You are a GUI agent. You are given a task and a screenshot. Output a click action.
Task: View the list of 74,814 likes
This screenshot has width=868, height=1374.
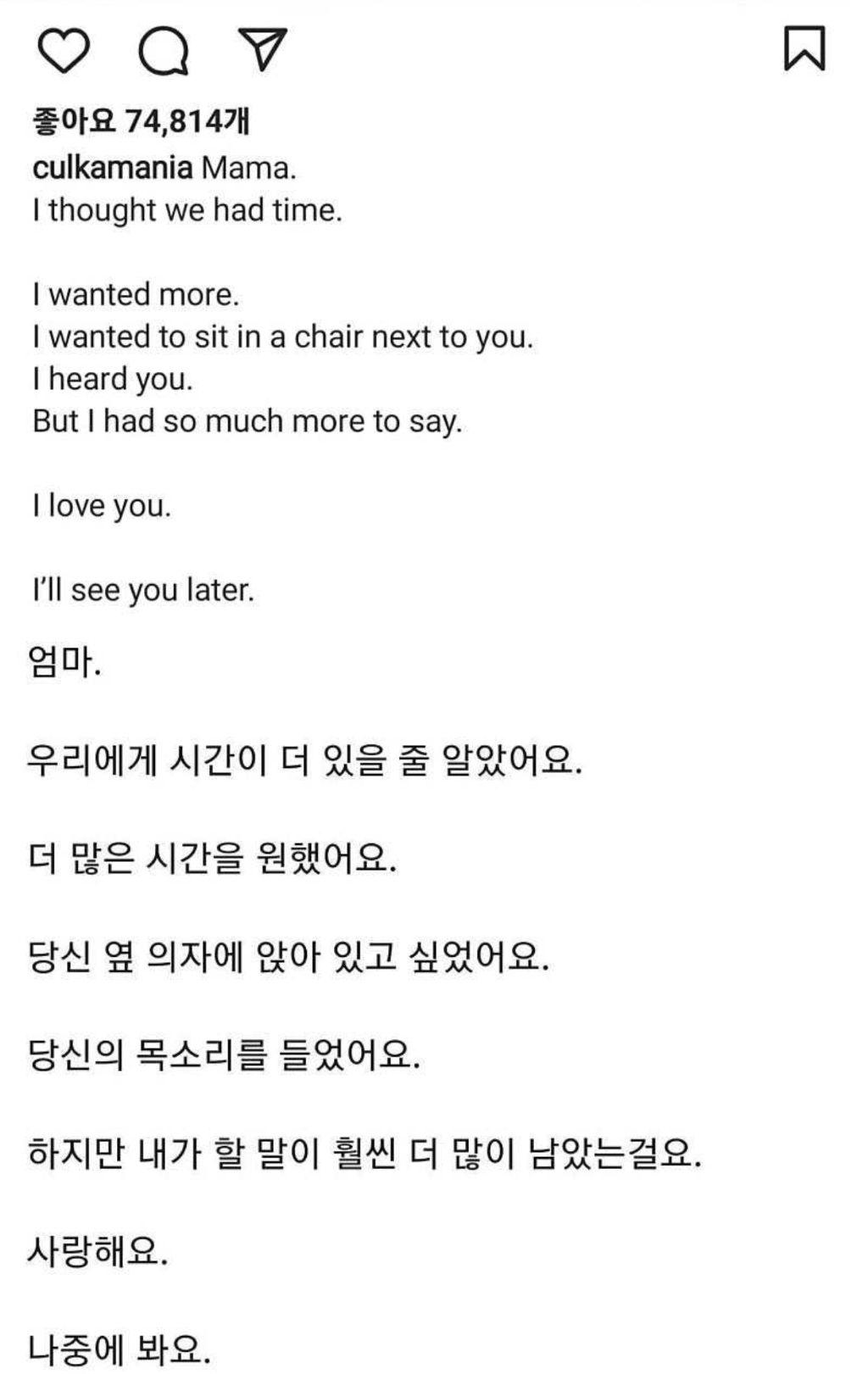coord(141,122)
